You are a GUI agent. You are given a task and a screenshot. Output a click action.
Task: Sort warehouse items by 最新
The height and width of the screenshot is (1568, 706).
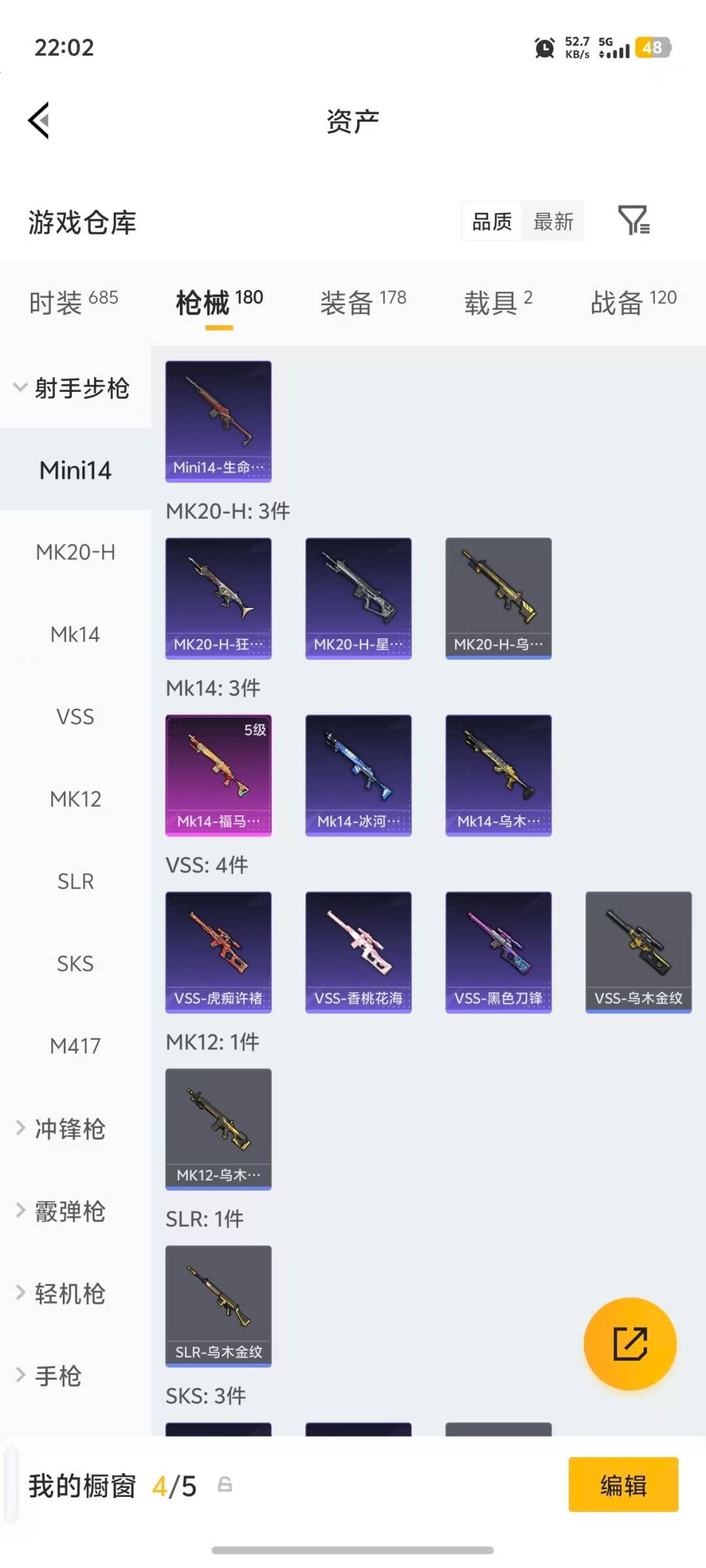[553, 221]
